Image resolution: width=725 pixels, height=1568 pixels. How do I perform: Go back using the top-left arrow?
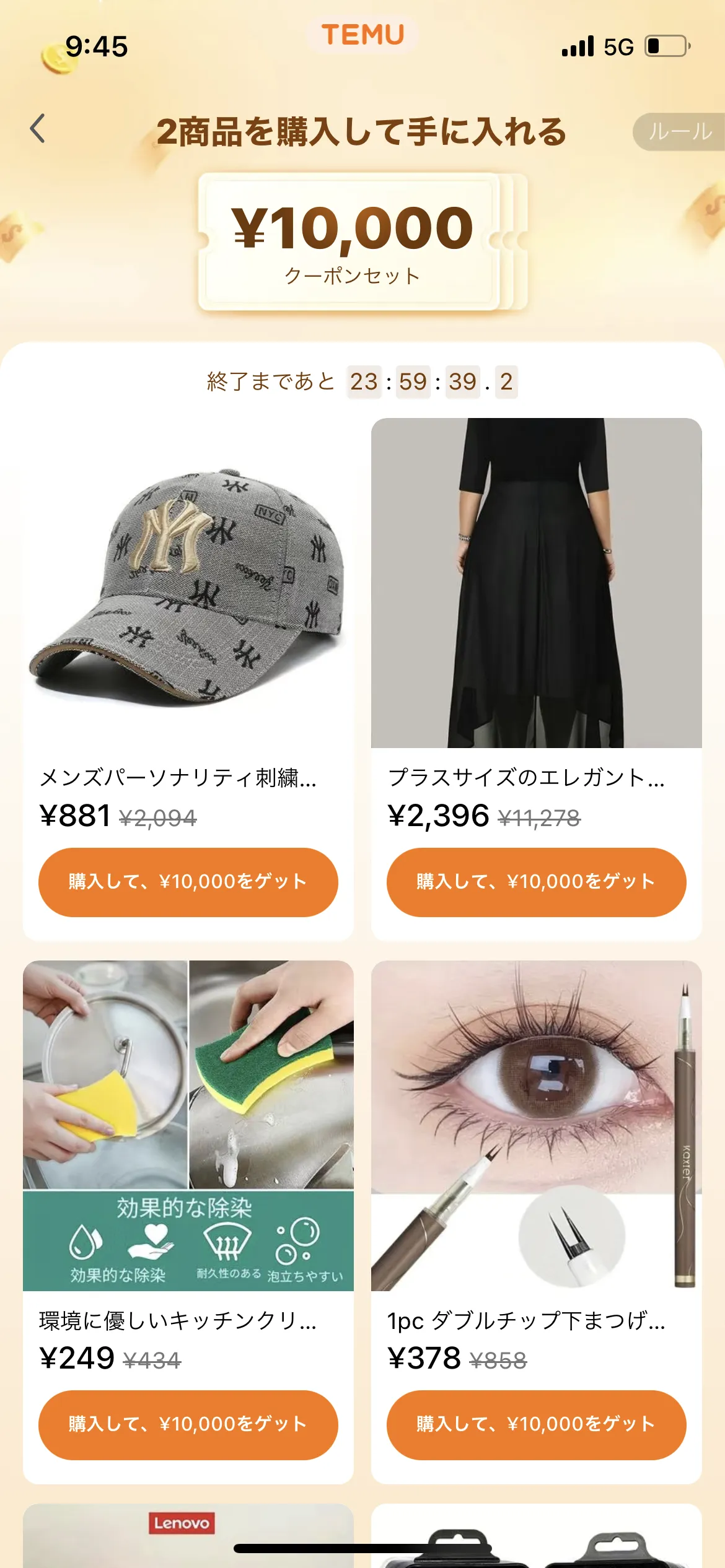(38, 129)
